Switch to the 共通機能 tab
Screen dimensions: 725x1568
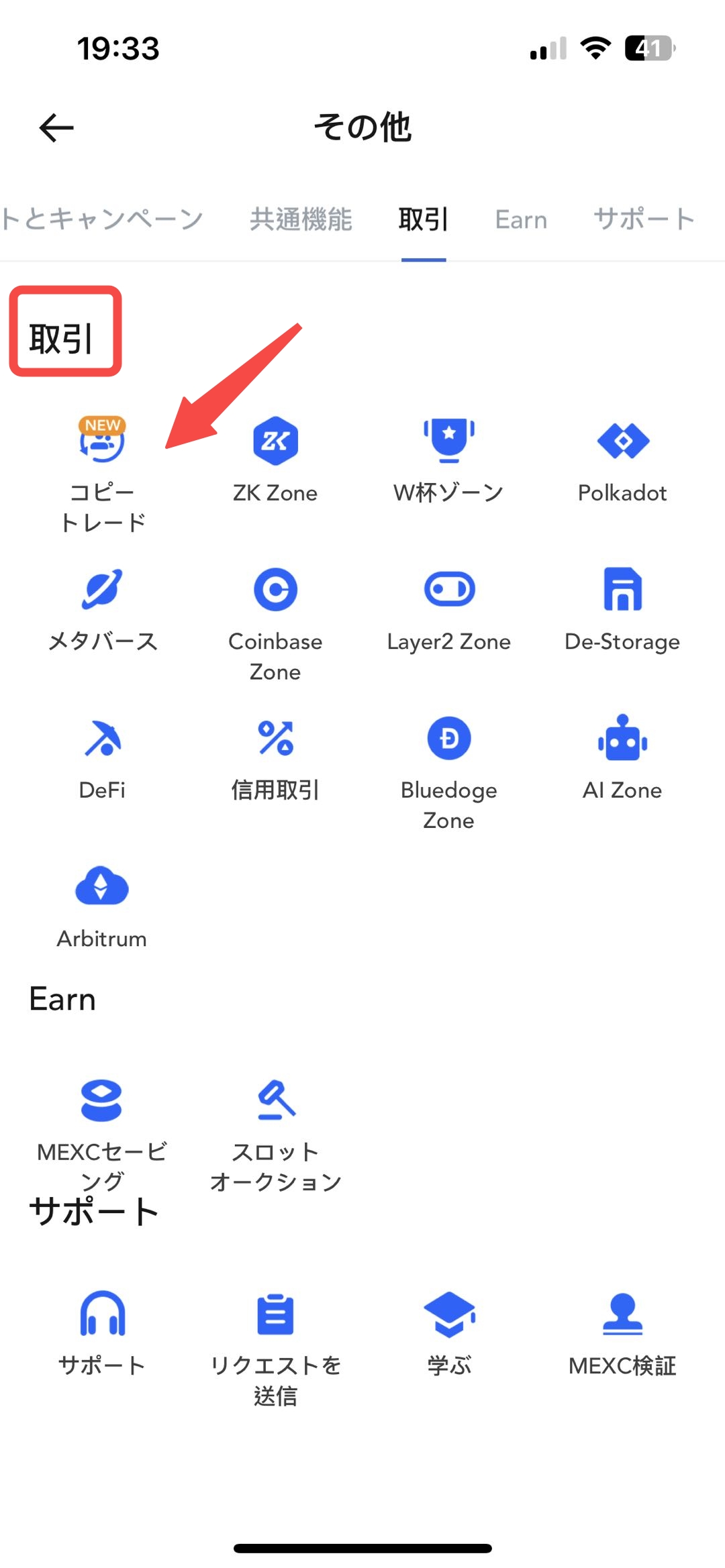pyautogui.click(x=301, y=219)
